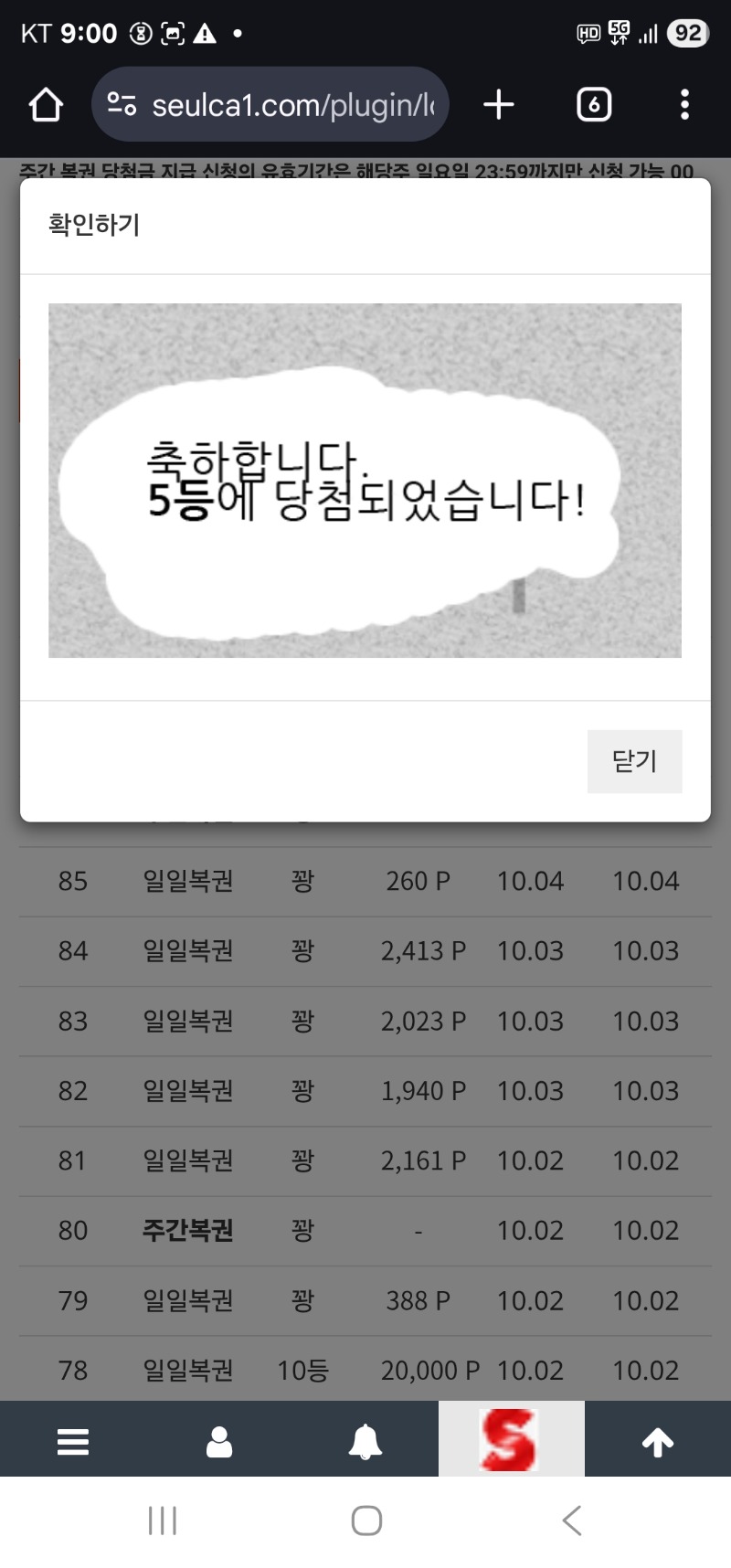Image resolution: width=731 pixels, height=1568 pixels.
Task: Tap the red S logo button
Action: point(511,1440)
